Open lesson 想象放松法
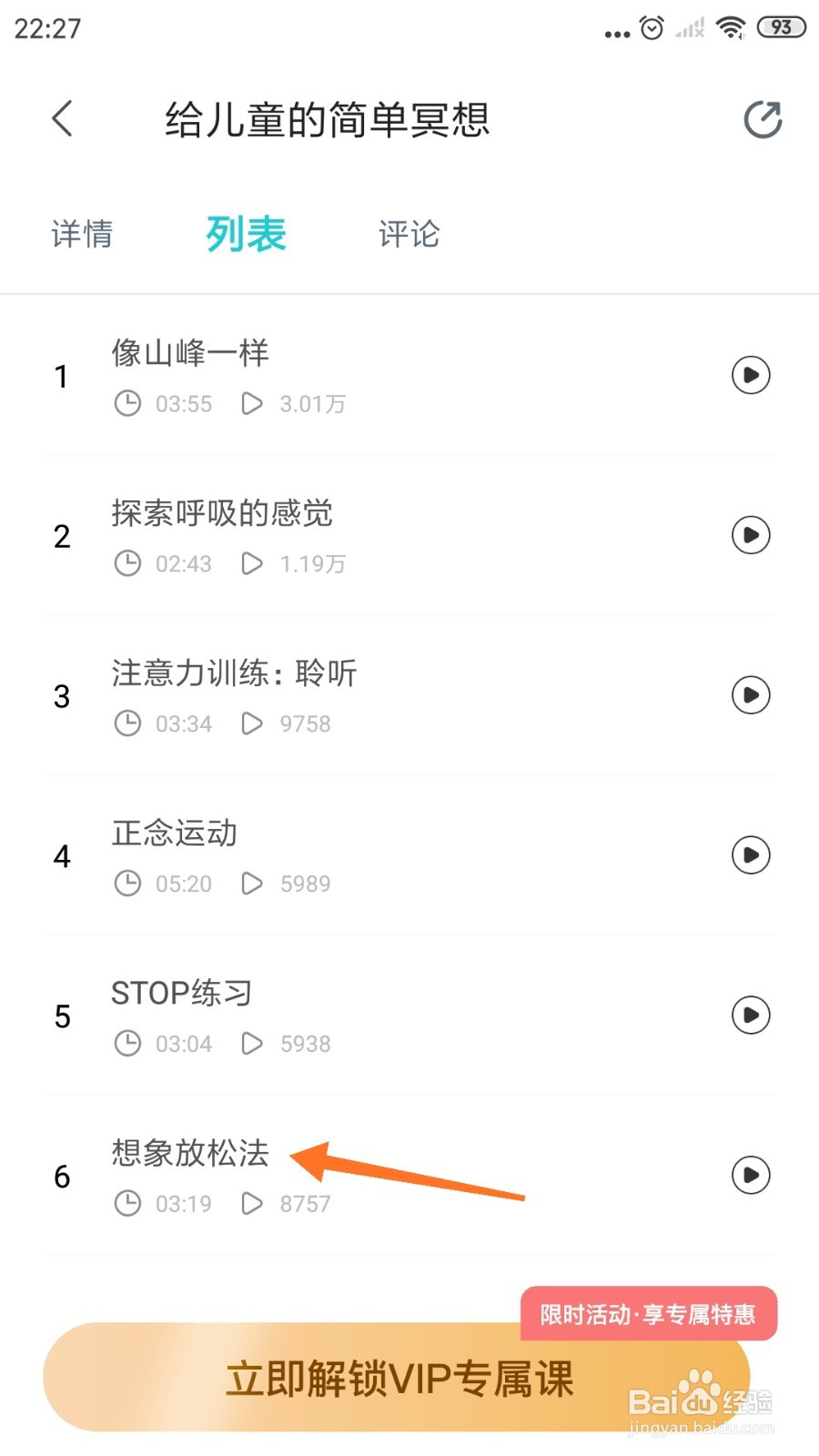The width and height of the screenshot is (819, 1456). pyautogui.click(x=409, y=1176)
